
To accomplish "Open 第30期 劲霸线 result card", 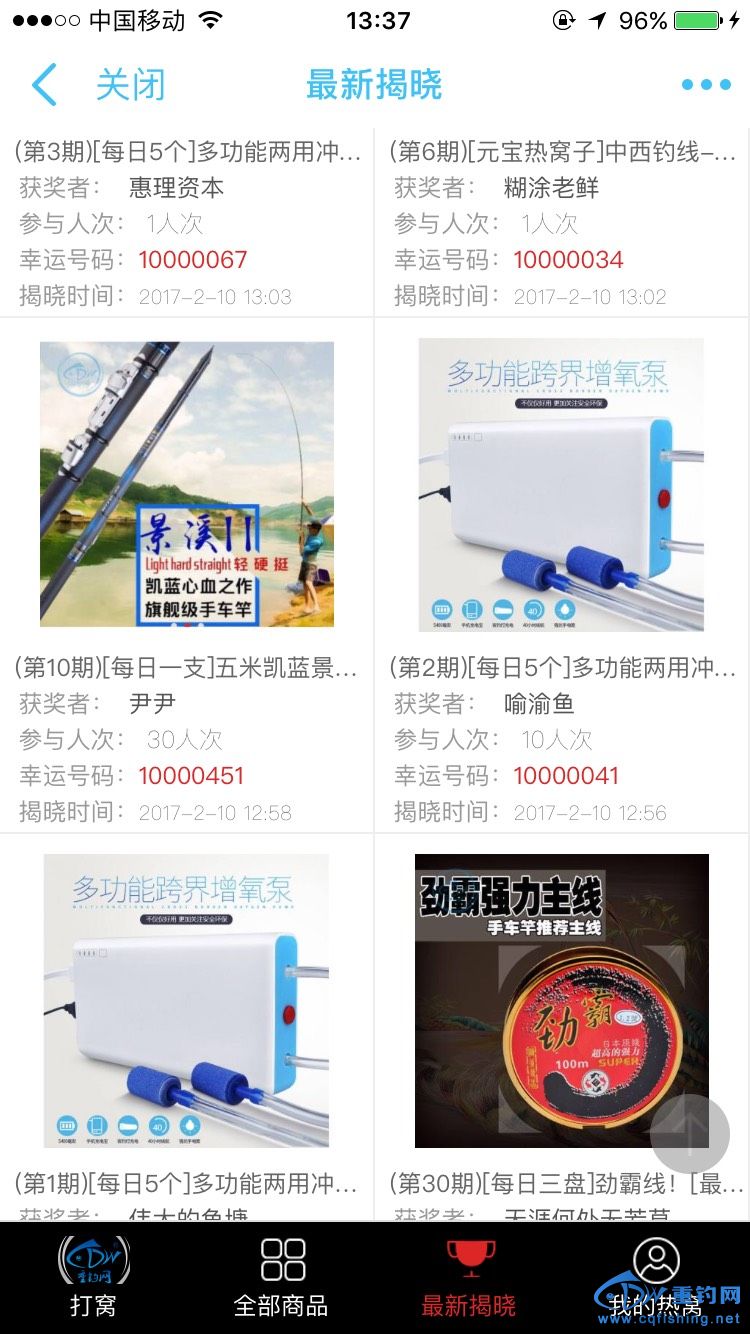I will pyautogui.click(x=561, y=1000).
